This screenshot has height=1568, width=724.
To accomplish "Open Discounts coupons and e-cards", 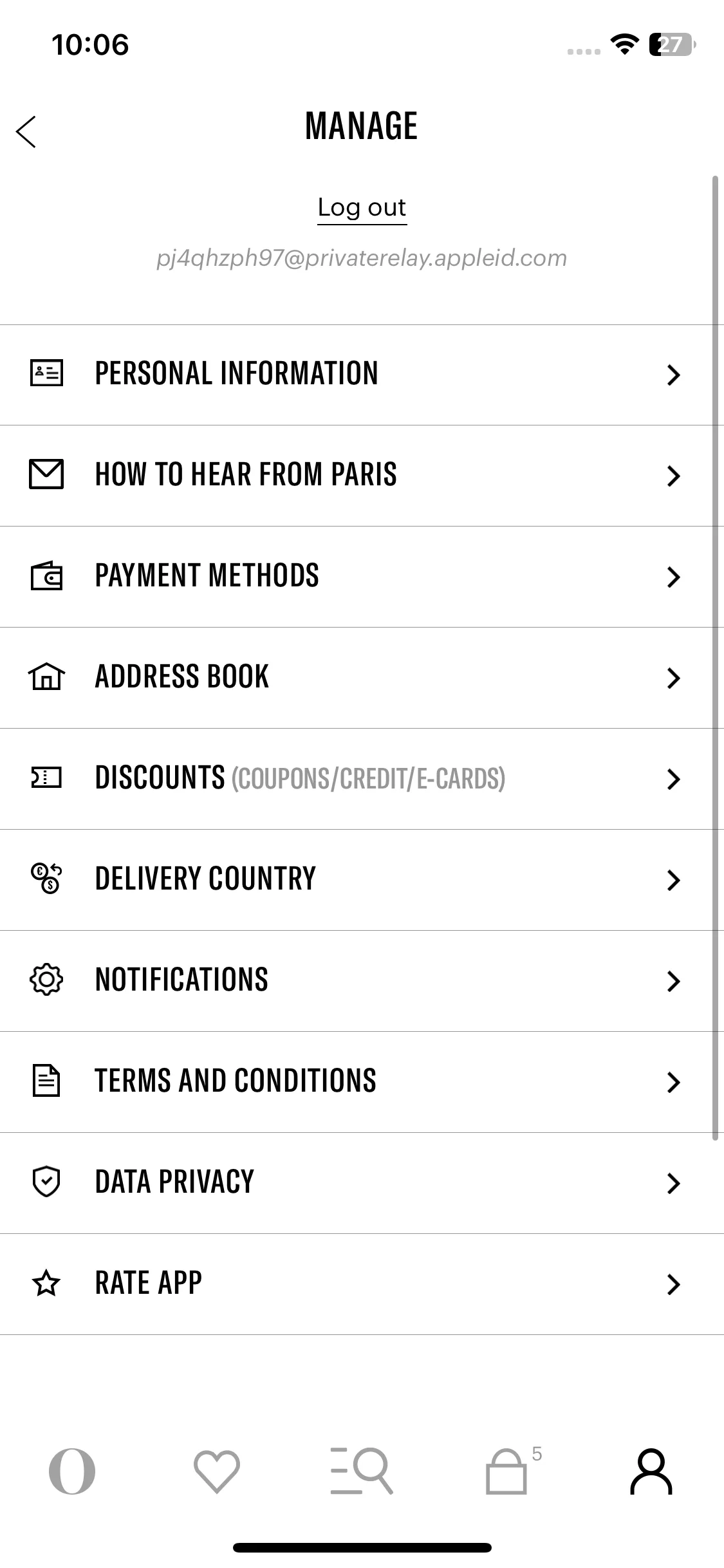I will tap(362, 778).
